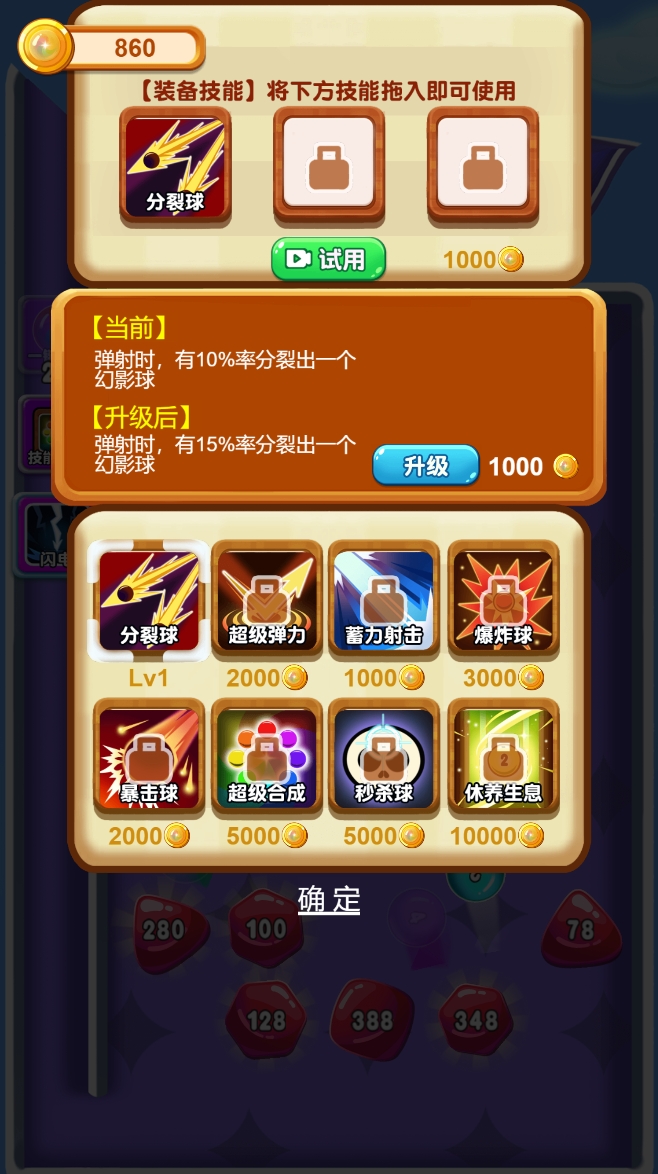
Task: Unlock the 蓄力射击 skill
Action: (x=384, y=600)
